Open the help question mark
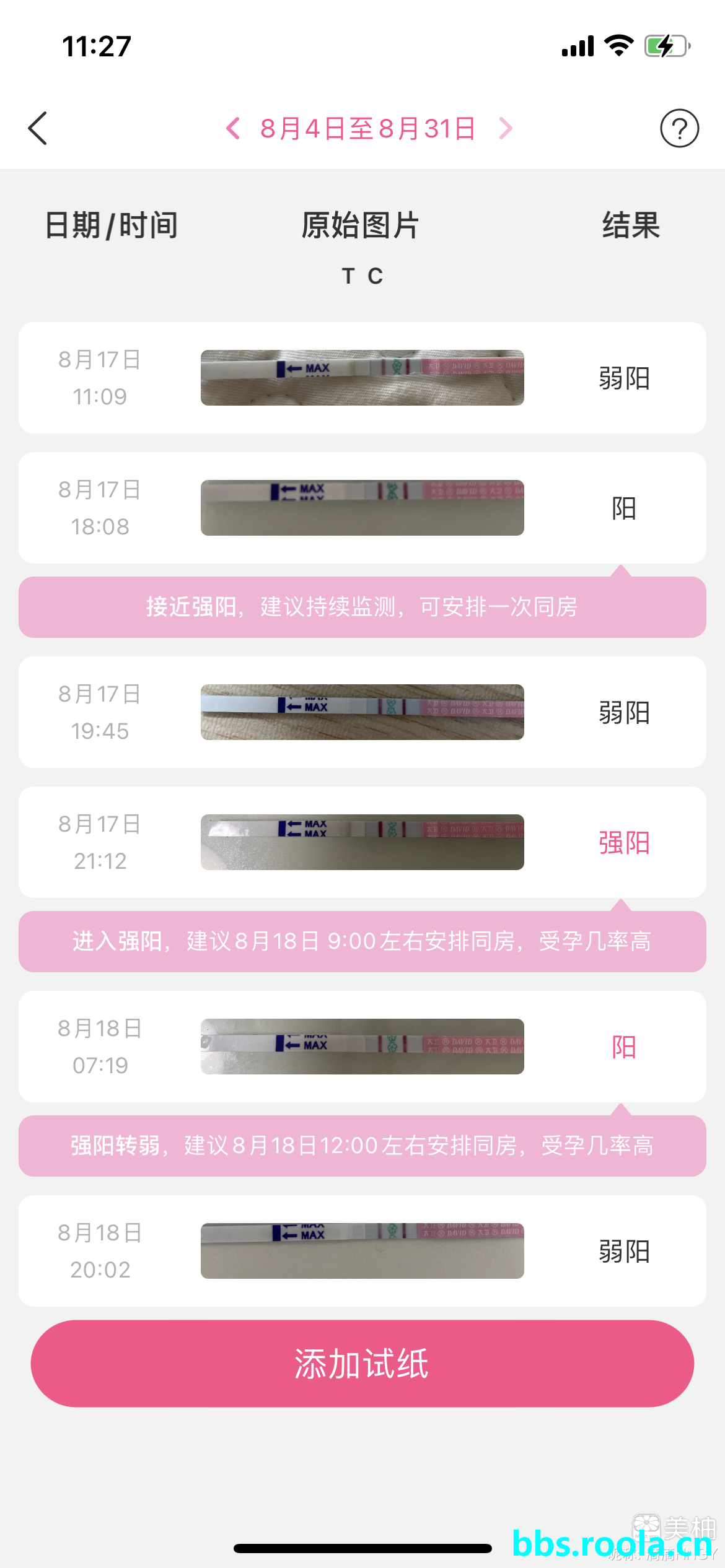The image size is (725, 1568). point(679,128)
